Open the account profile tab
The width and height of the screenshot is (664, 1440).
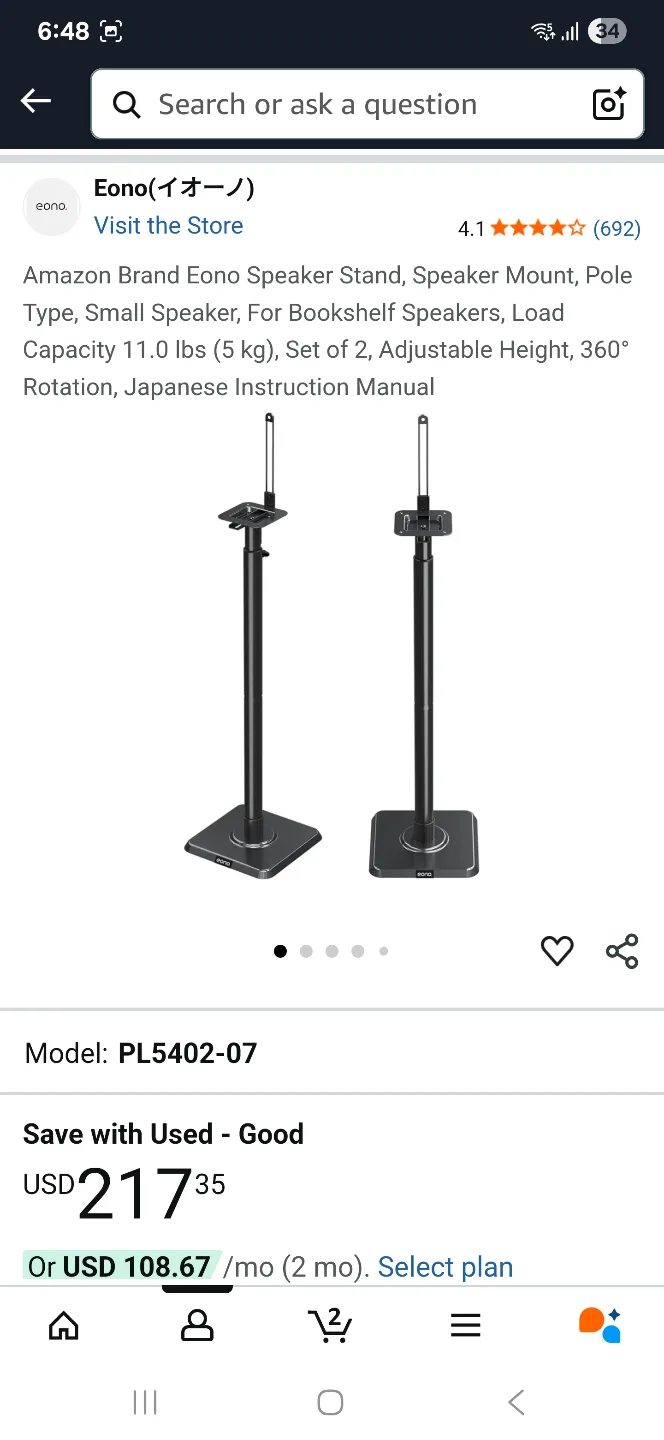pyautogui.click(x=197, y=1325)
